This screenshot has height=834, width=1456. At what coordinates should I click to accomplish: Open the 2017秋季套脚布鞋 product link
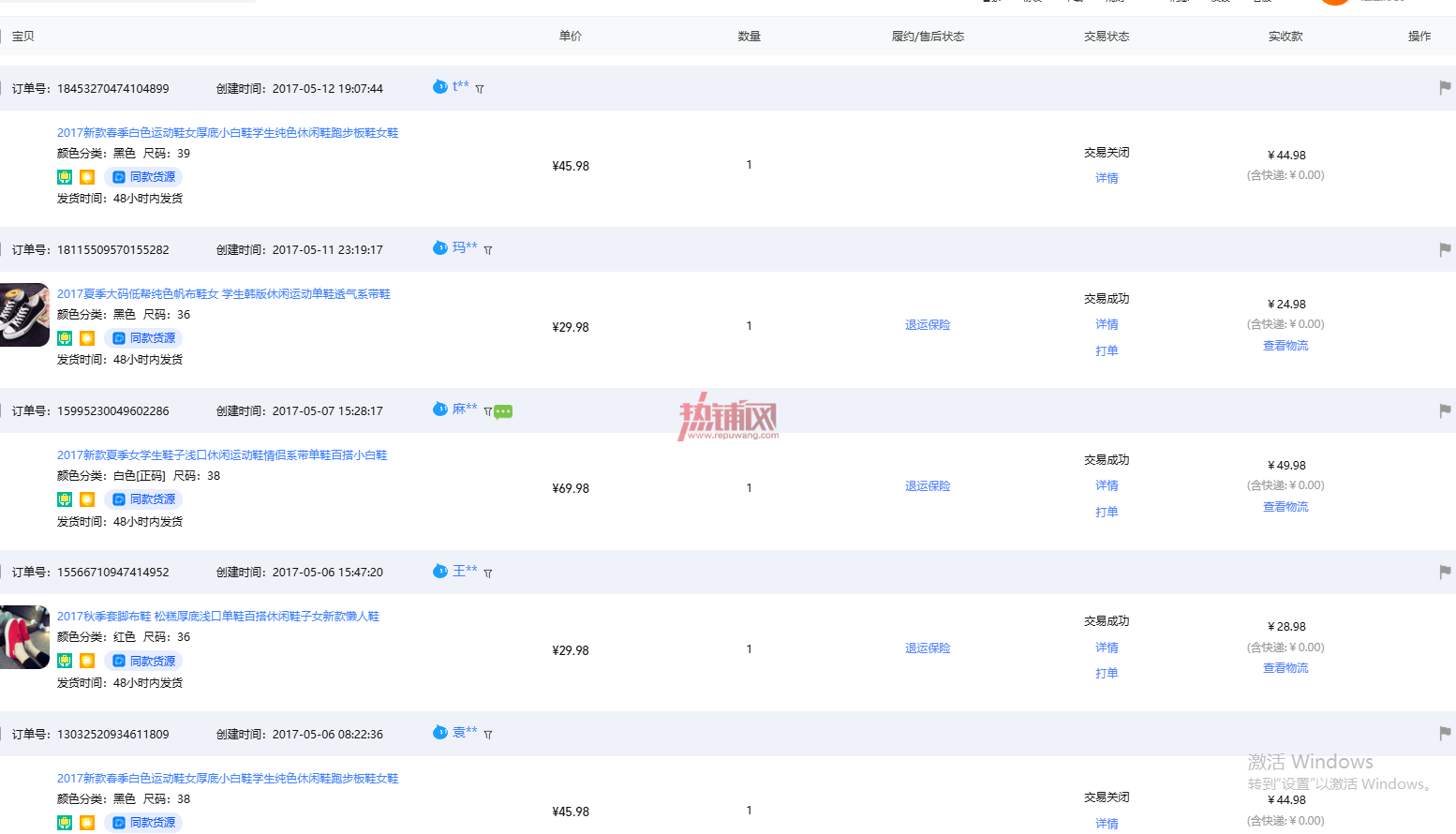pos(218,617)
